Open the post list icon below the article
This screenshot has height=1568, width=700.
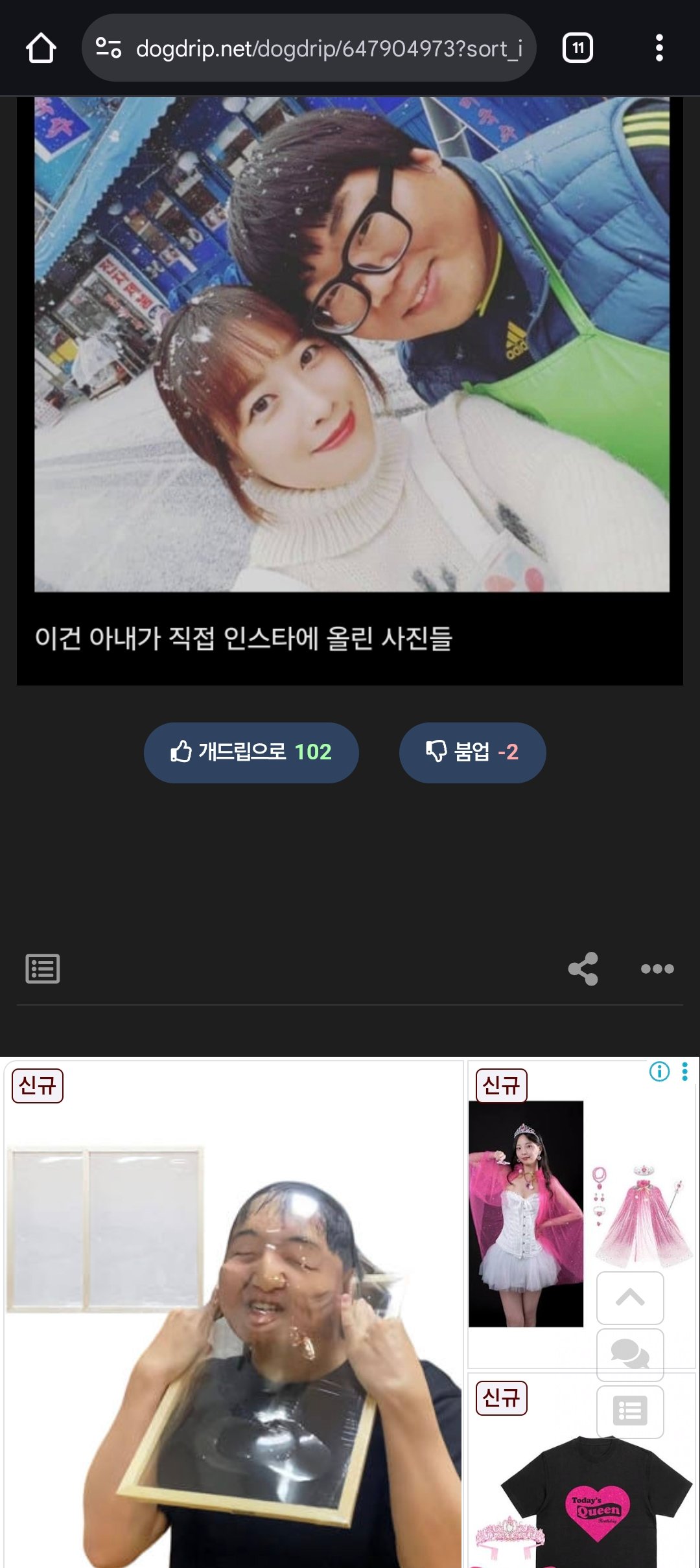tap(43, 969)
